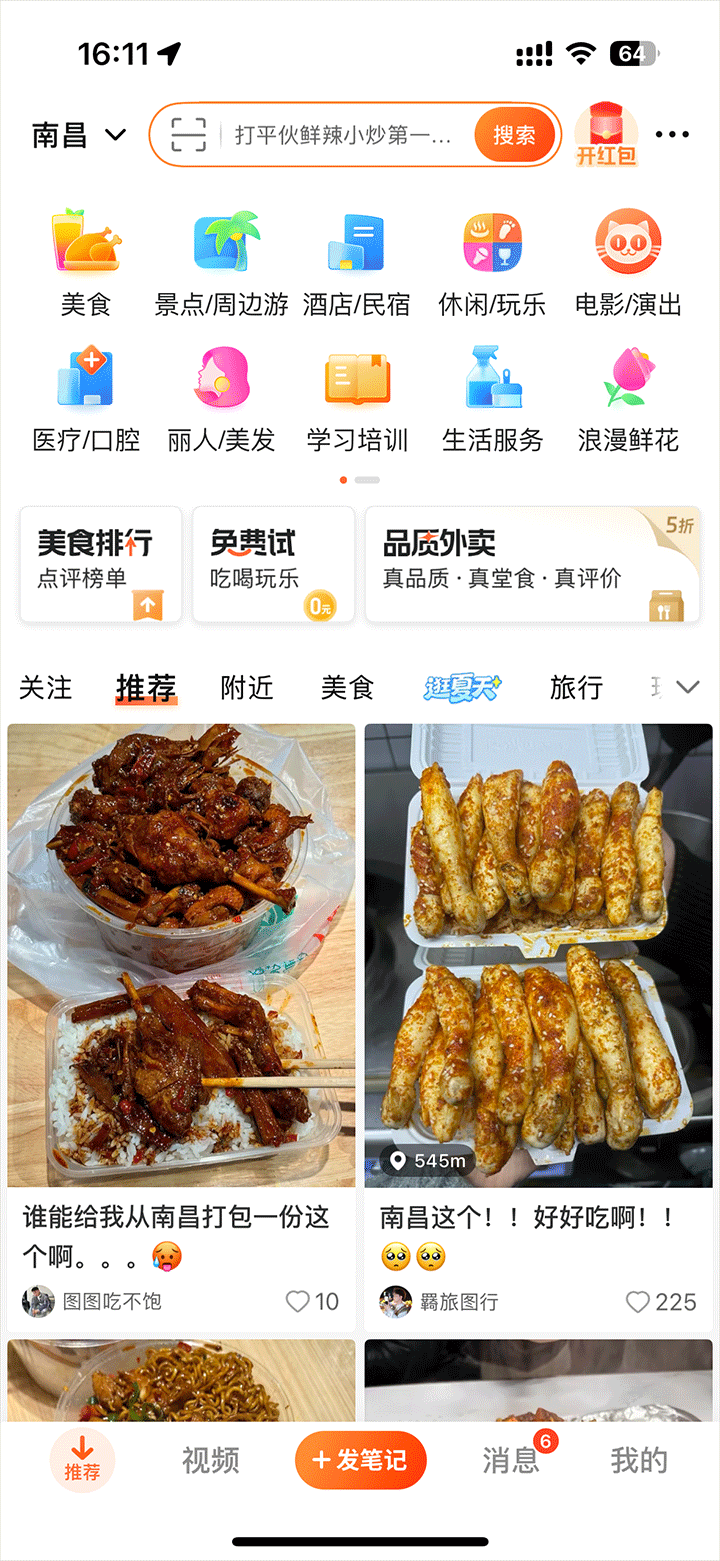Viewport: 720px width, 1561px height.
Task: Open the 免费试 free trial card
Action: coord(273,564)
